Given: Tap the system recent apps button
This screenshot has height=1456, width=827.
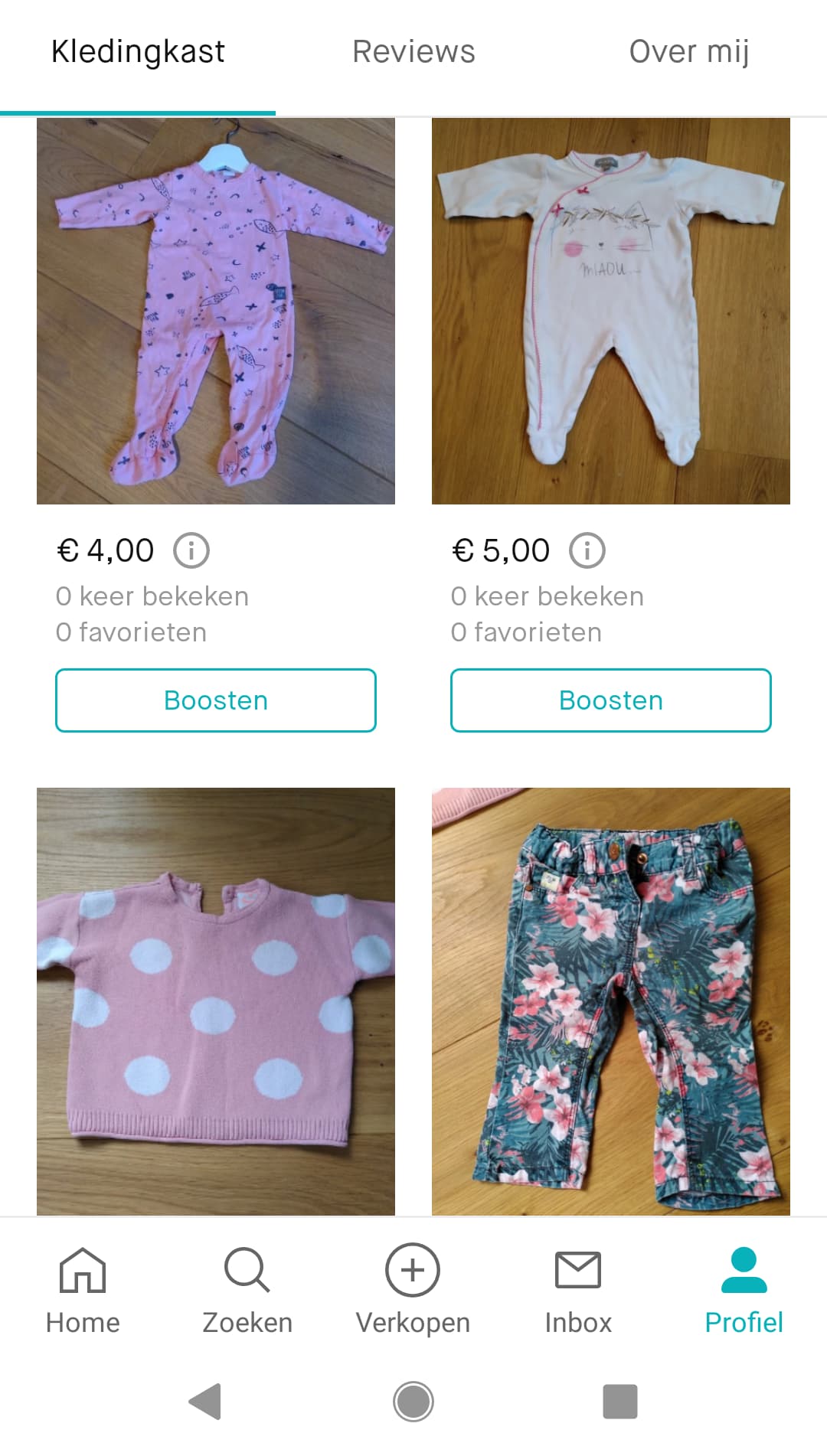Looking at the screenshot, I should [620, 1402].
